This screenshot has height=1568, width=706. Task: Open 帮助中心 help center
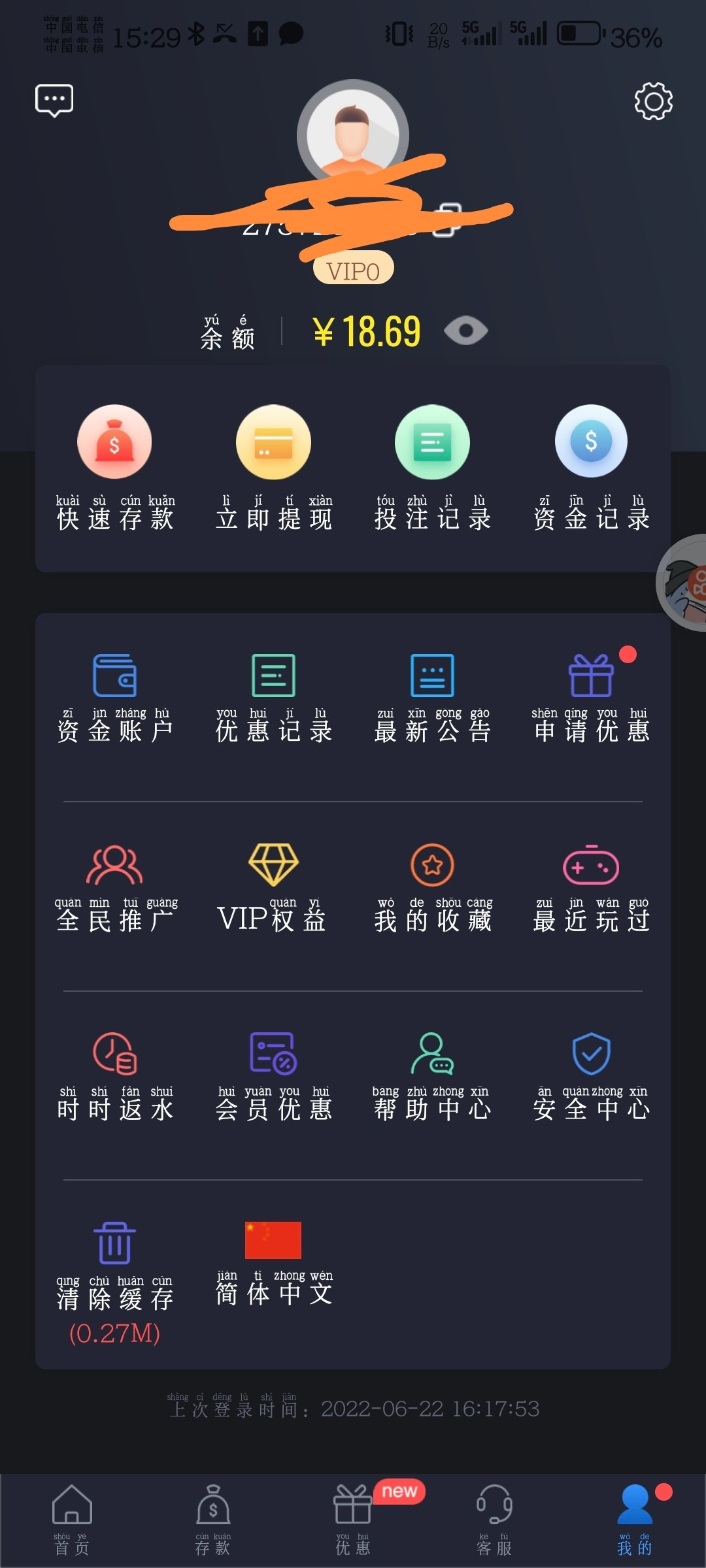[432, 1076]
